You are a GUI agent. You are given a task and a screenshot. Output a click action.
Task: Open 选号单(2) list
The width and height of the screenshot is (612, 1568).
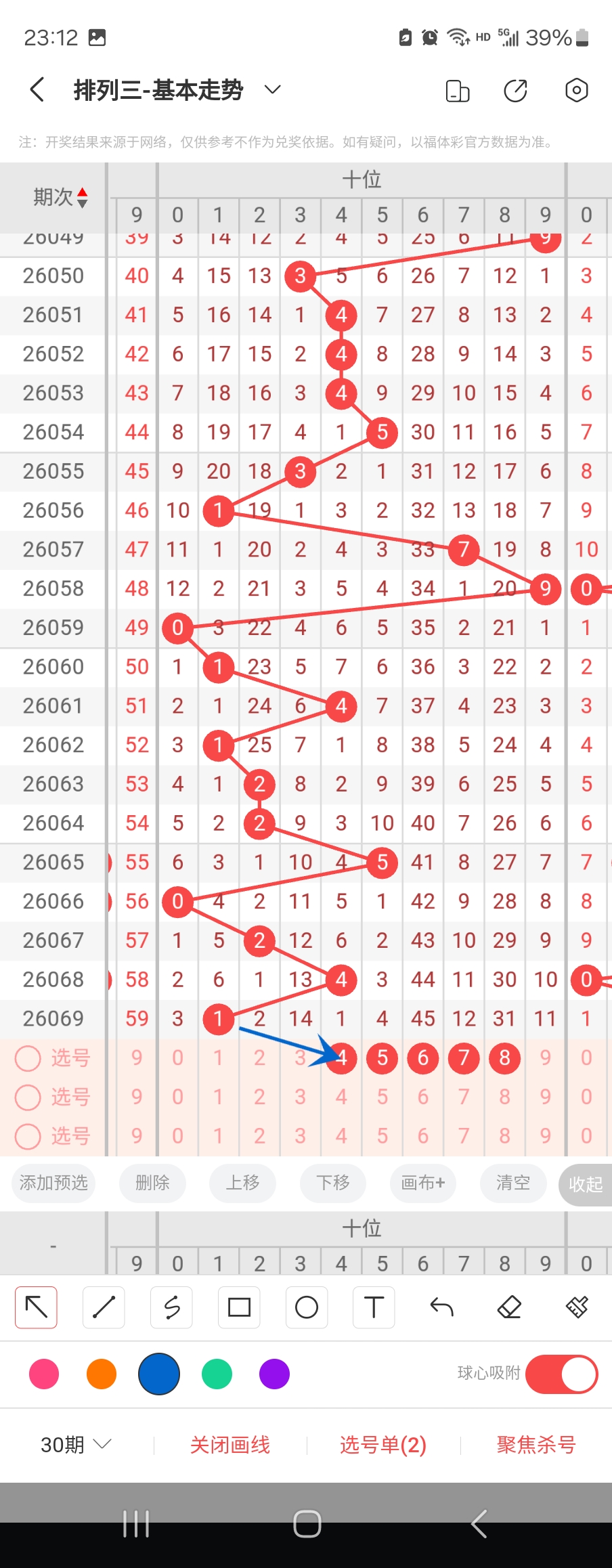383,1445
